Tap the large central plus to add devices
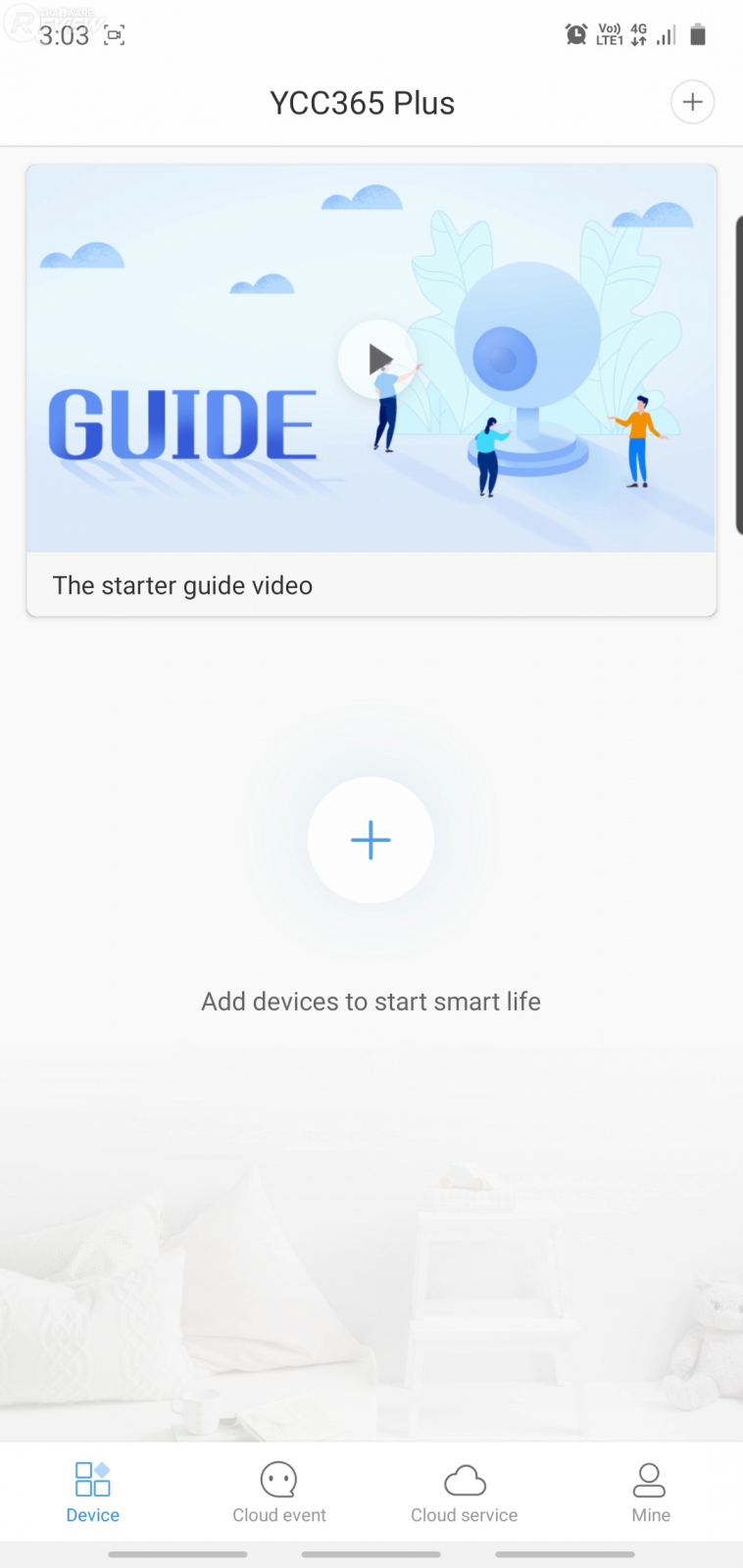The height and width of the screenshot is (1568, 743). click(371, 840)
